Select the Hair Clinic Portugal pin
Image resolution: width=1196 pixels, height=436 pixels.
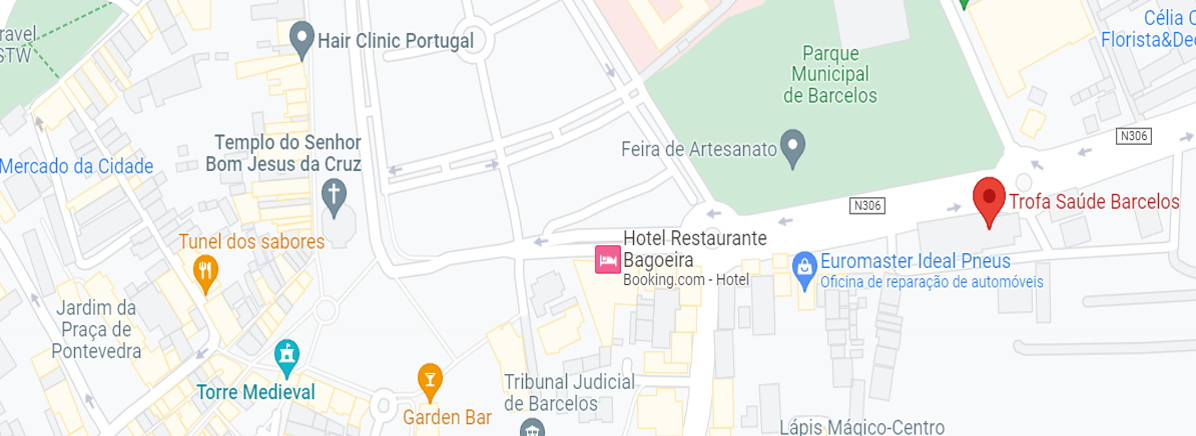click(301, 41)
